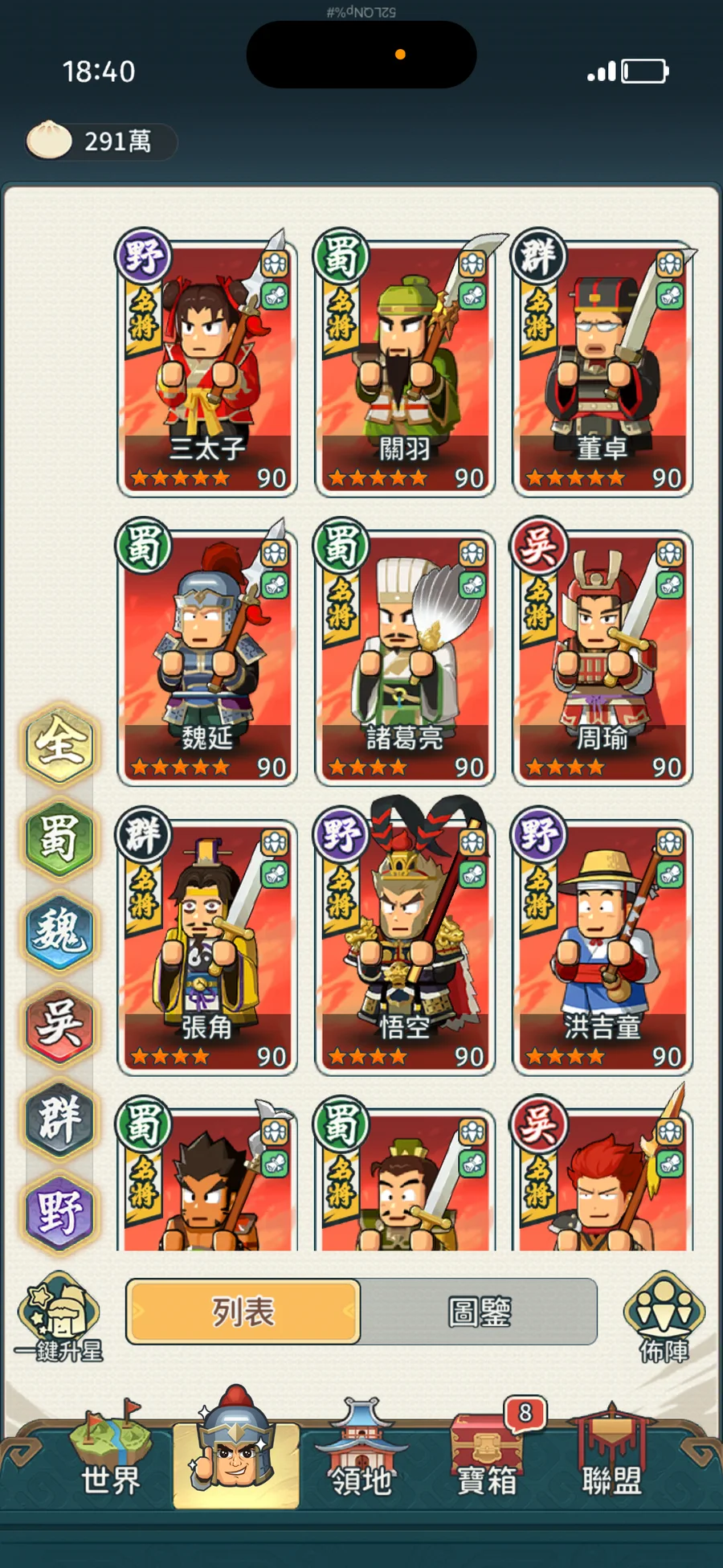Filter heroes by 魏 faction
The image size is (723, 1568).
pyautogui.click(x=59, y=932)
